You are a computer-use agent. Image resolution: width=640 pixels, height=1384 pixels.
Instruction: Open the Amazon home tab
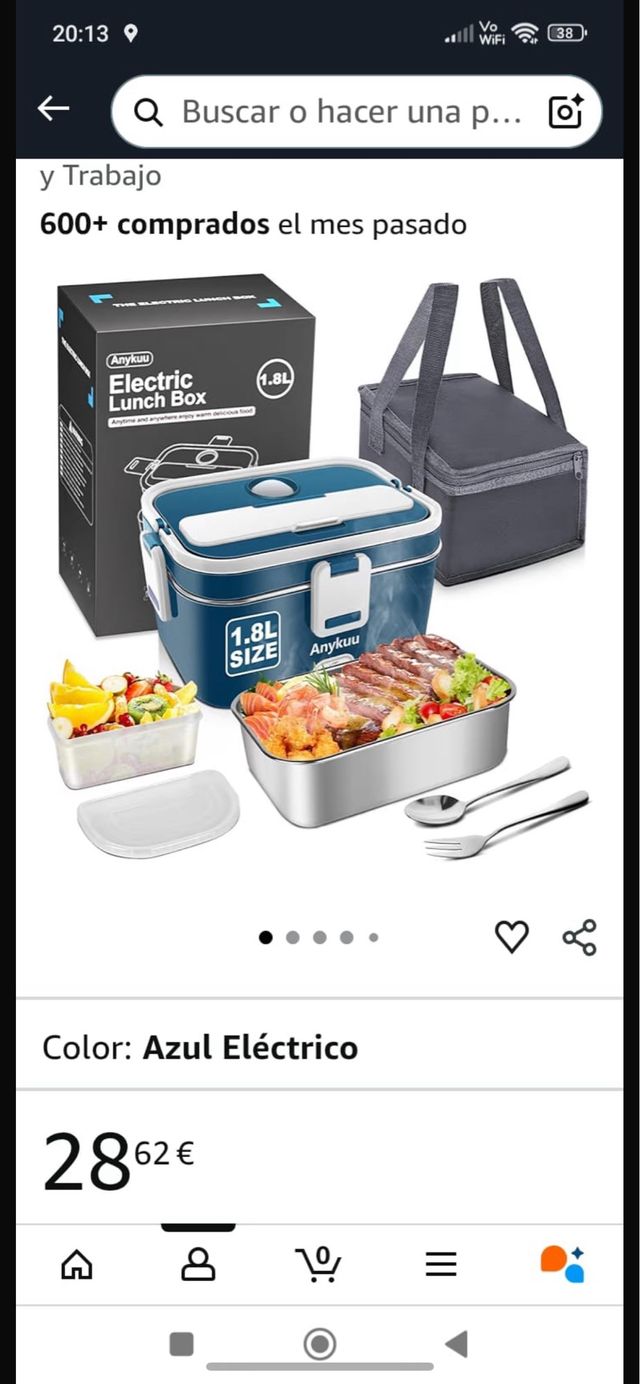point(77,1264)
